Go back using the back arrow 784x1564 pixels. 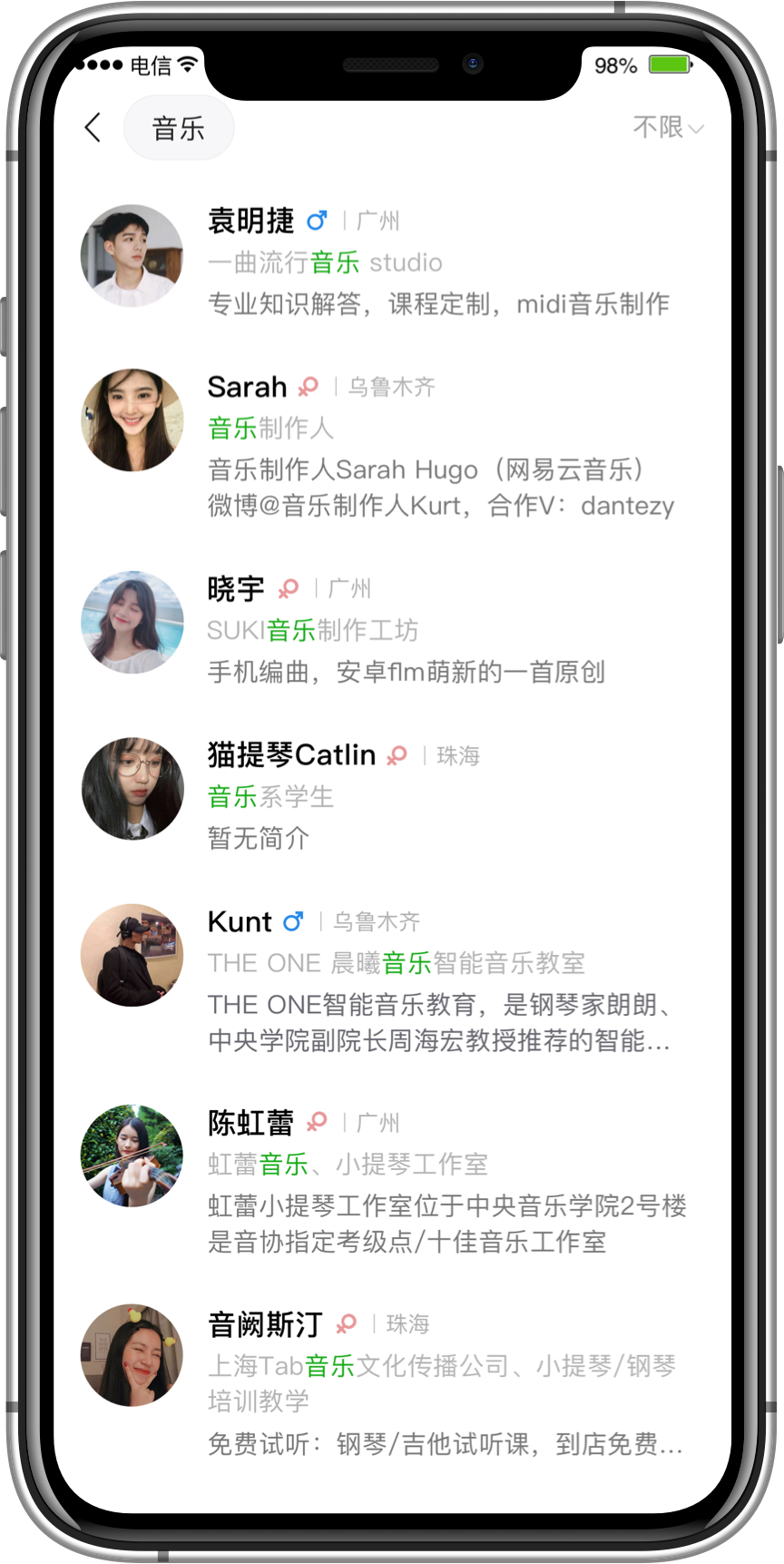(93, 128)
